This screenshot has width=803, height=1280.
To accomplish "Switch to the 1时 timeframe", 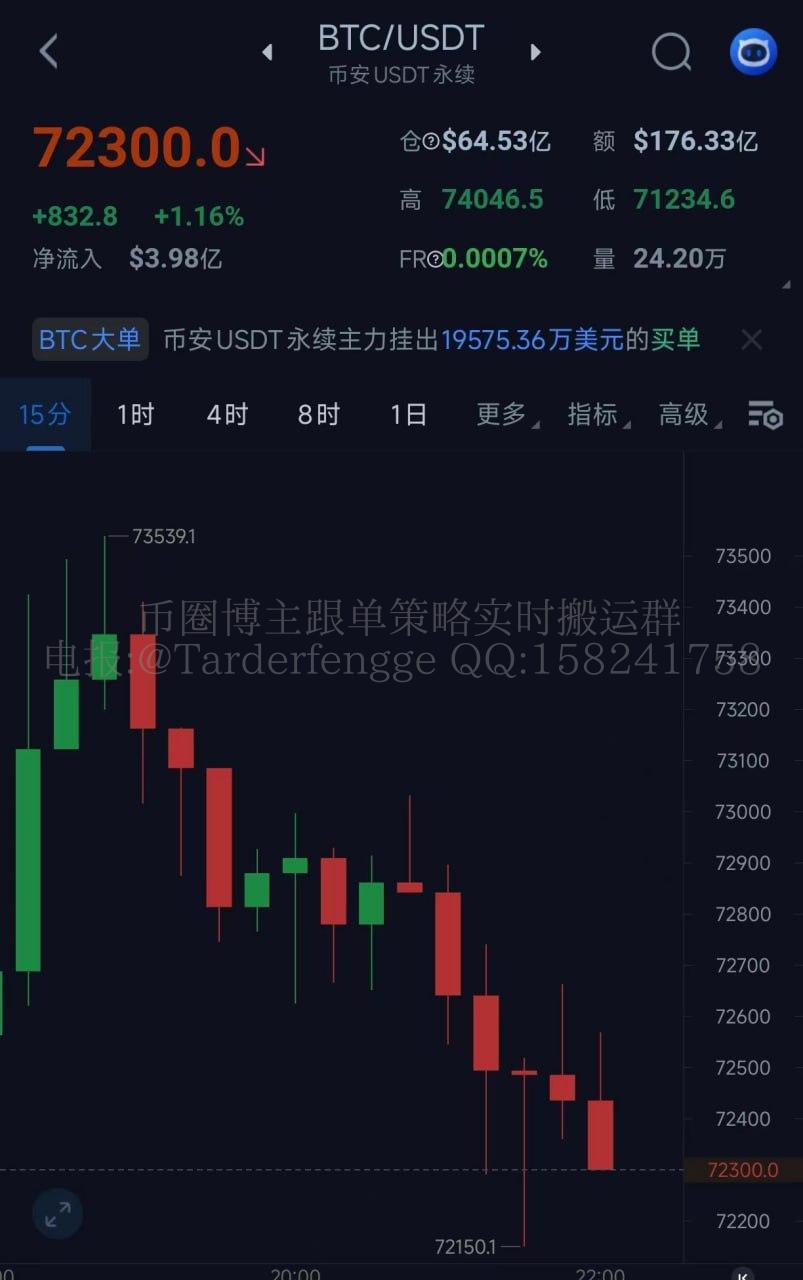I will [135, 414].
